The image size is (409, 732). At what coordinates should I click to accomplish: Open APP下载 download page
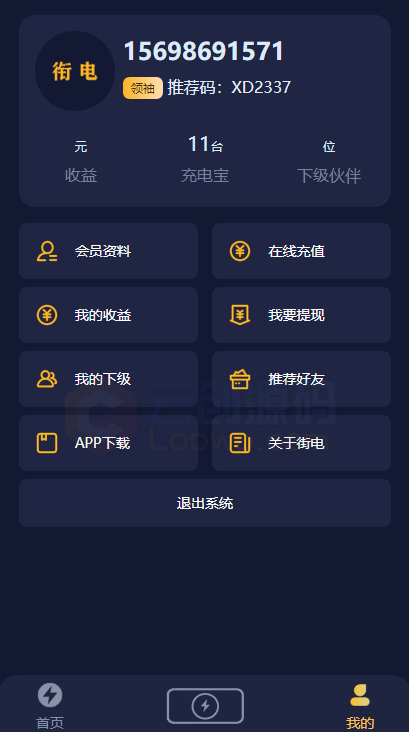pos(108,443)
